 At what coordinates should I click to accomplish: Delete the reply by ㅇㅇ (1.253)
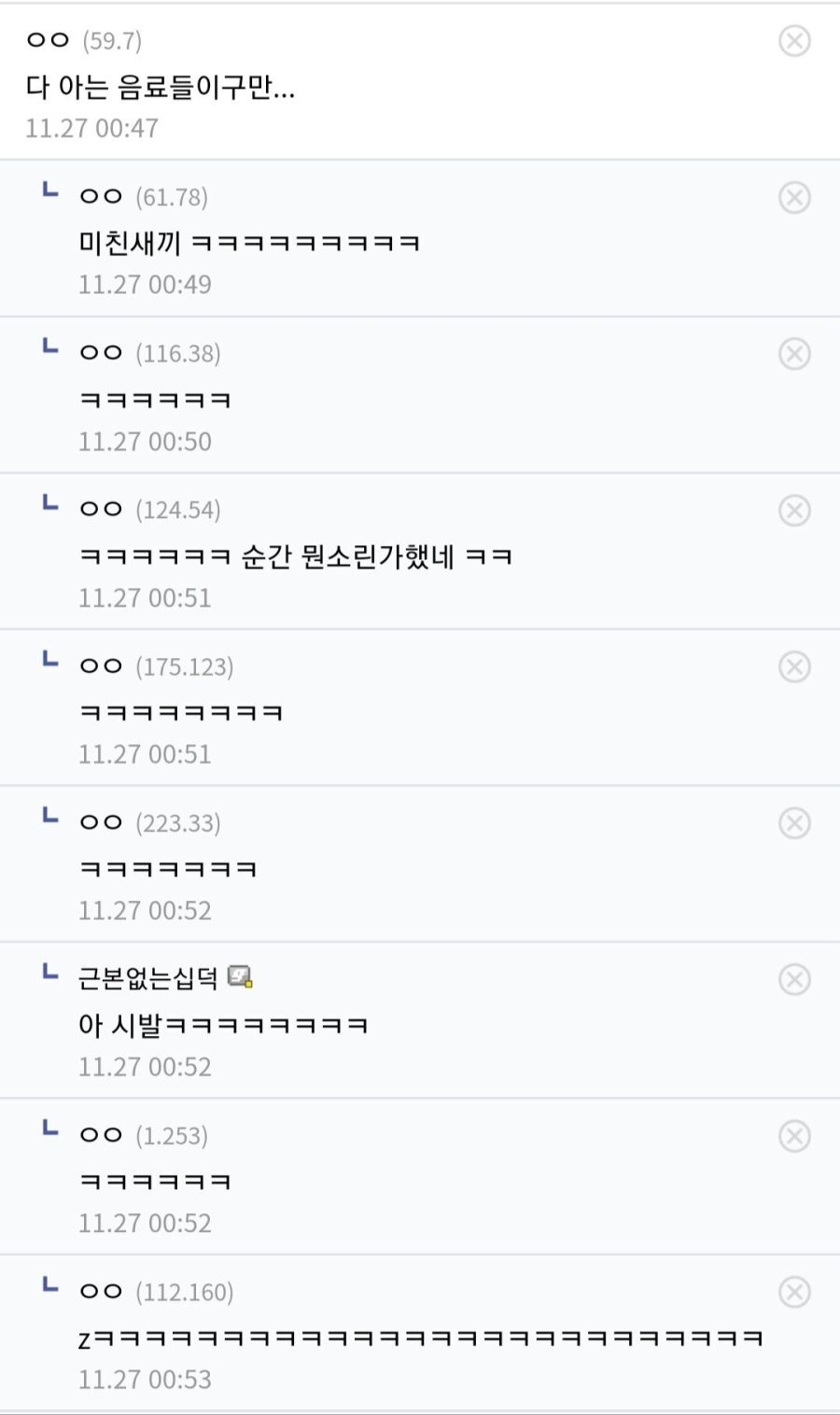click(x=794, y=1136)
